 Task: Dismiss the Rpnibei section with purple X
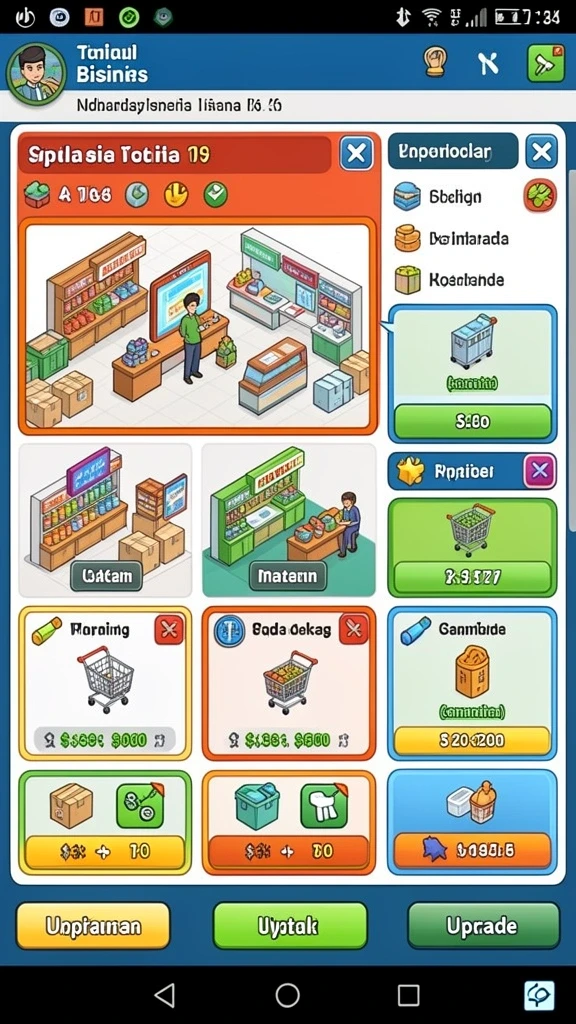pyautogui.click(x=539, y=471)
